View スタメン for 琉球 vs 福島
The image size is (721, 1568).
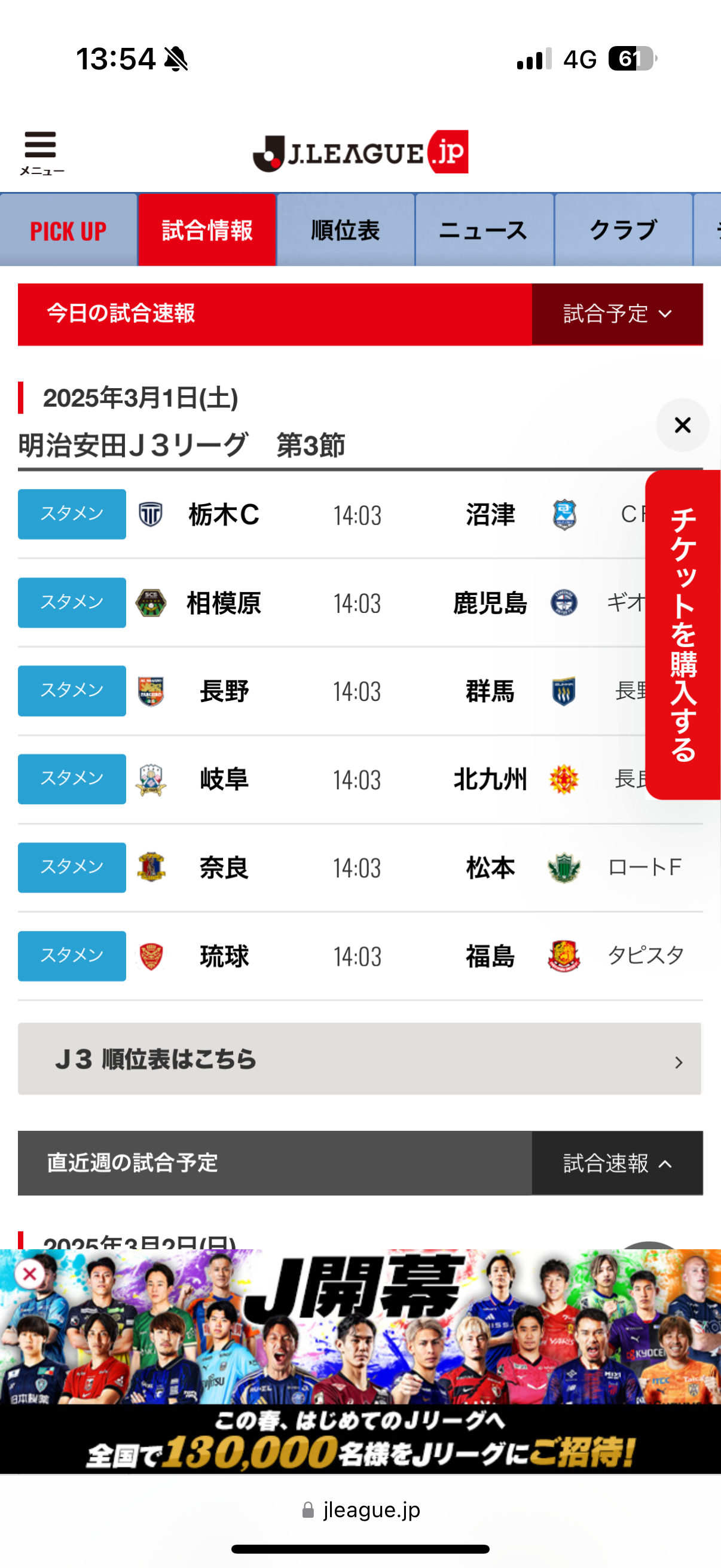point(72,955)
